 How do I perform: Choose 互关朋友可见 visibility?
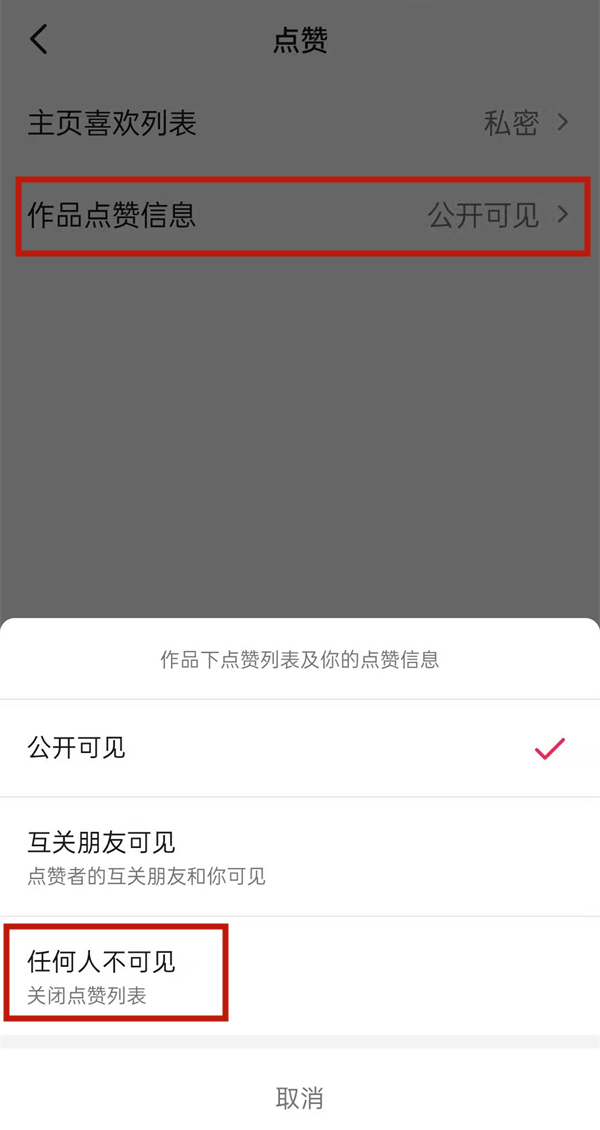pyautogui.click(x=298, y=857)
